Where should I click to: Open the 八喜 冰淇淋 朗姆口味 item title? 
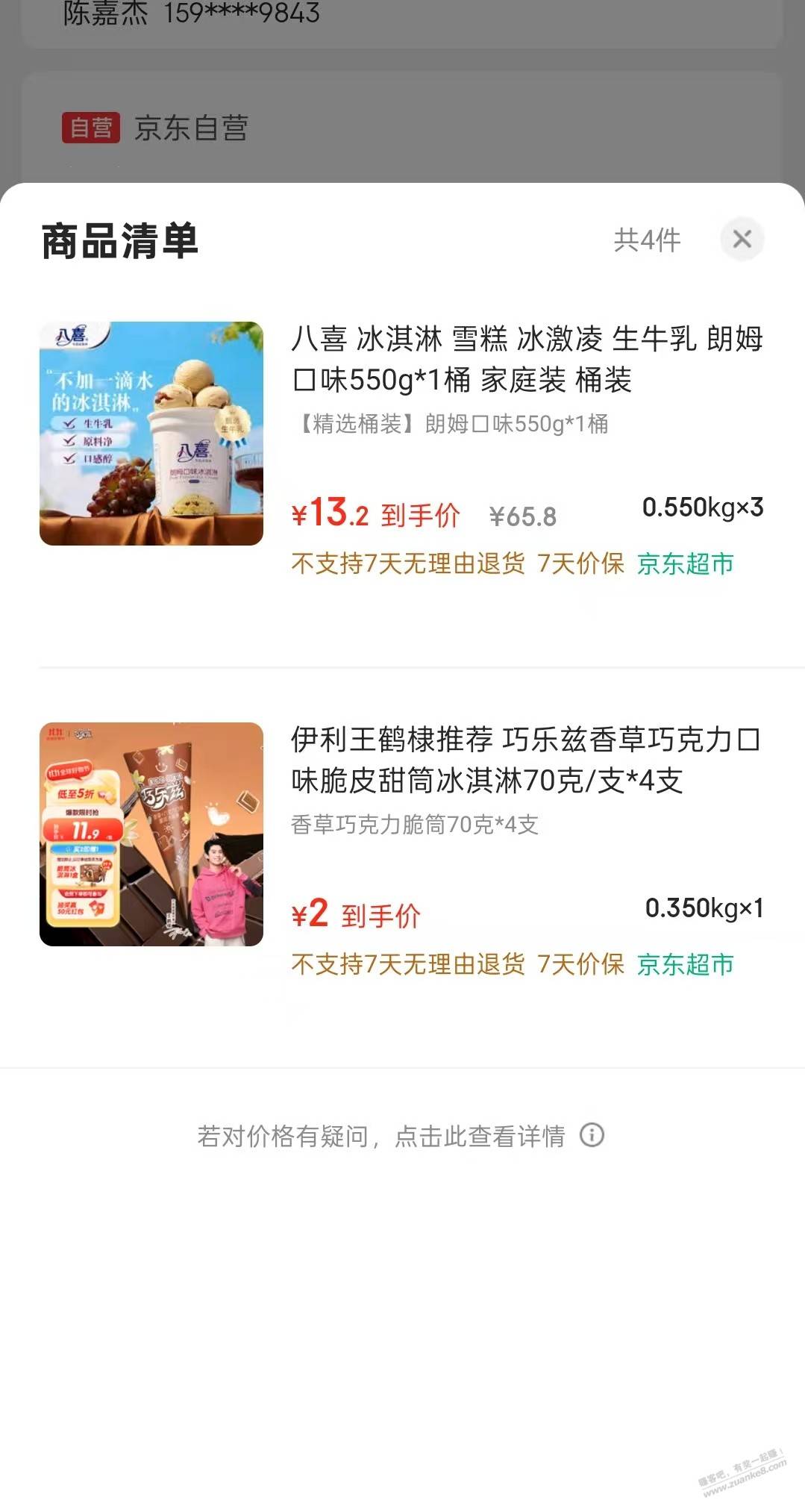coord(527,359)
